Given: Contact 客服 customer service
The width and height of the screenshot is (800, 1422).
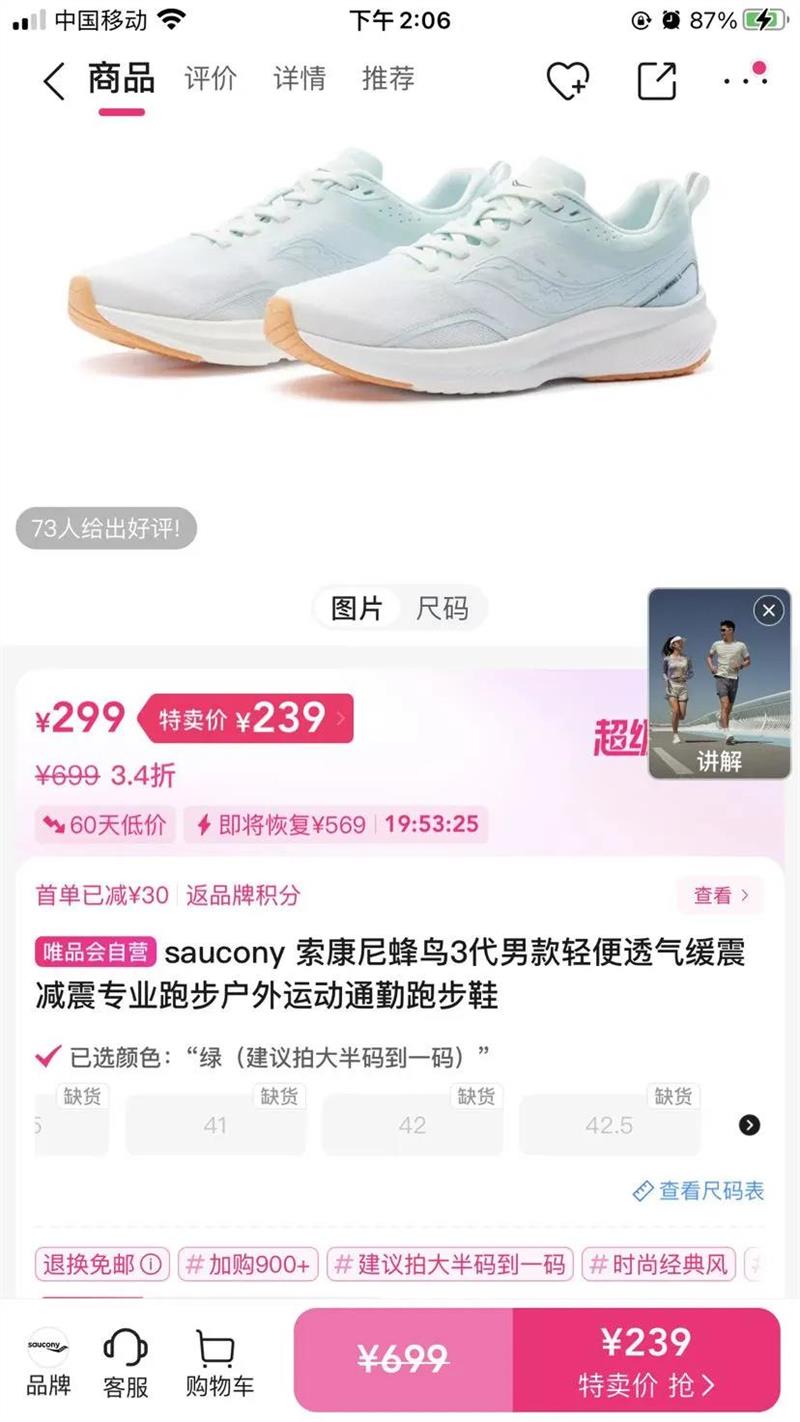Looking at the screenshot, I should [126, 1363].
